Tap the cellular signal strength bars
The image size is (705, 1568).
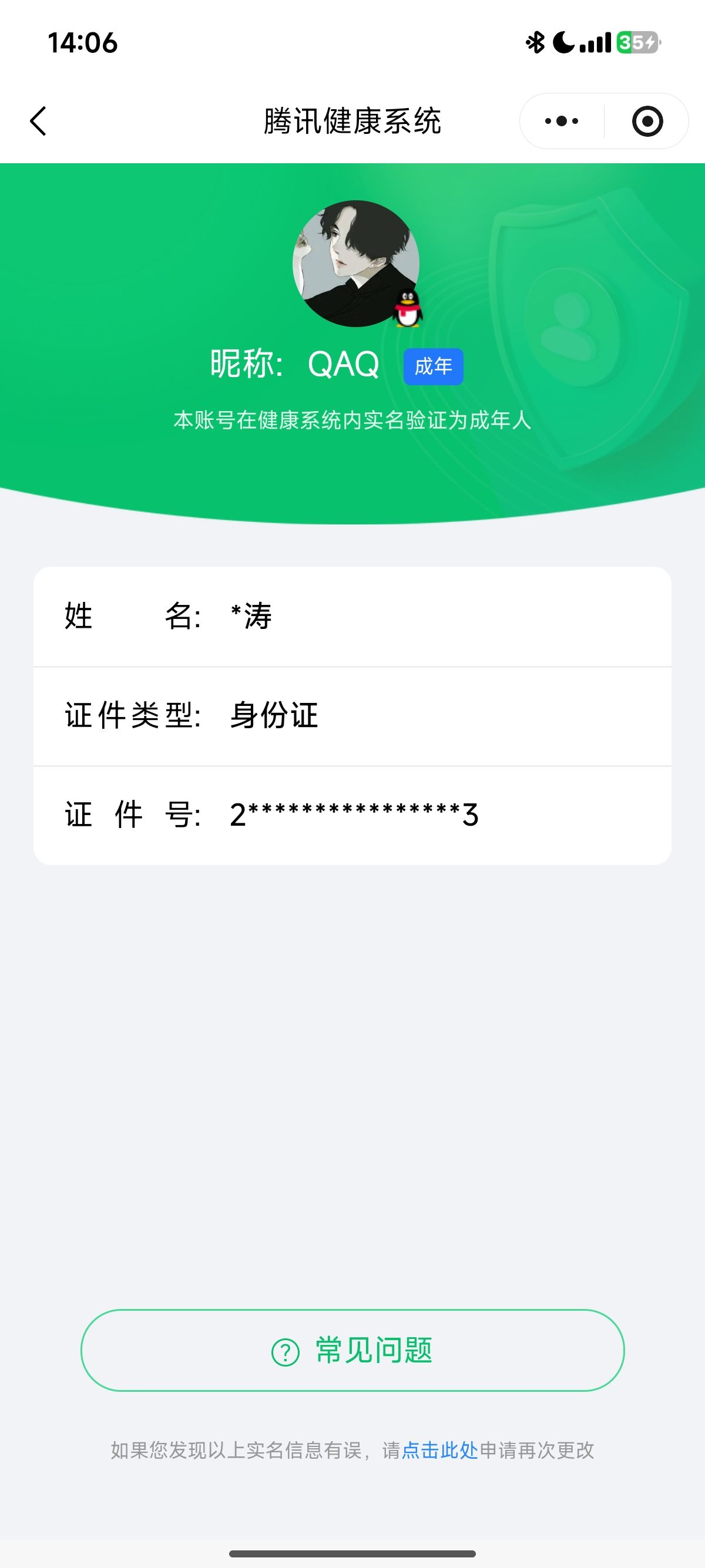(x=593, y=43)
